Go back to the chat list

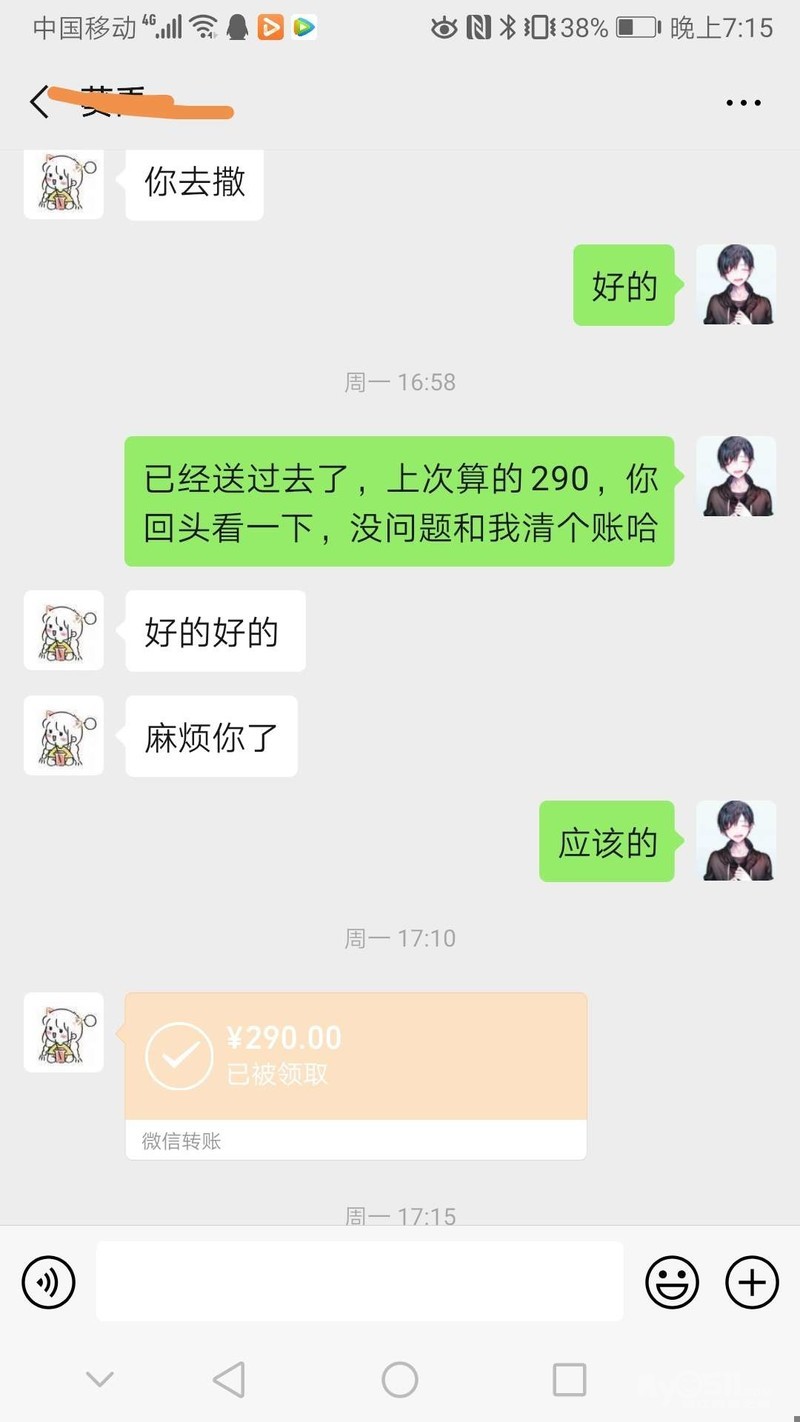pyautogui.click(x=40, y=102)
